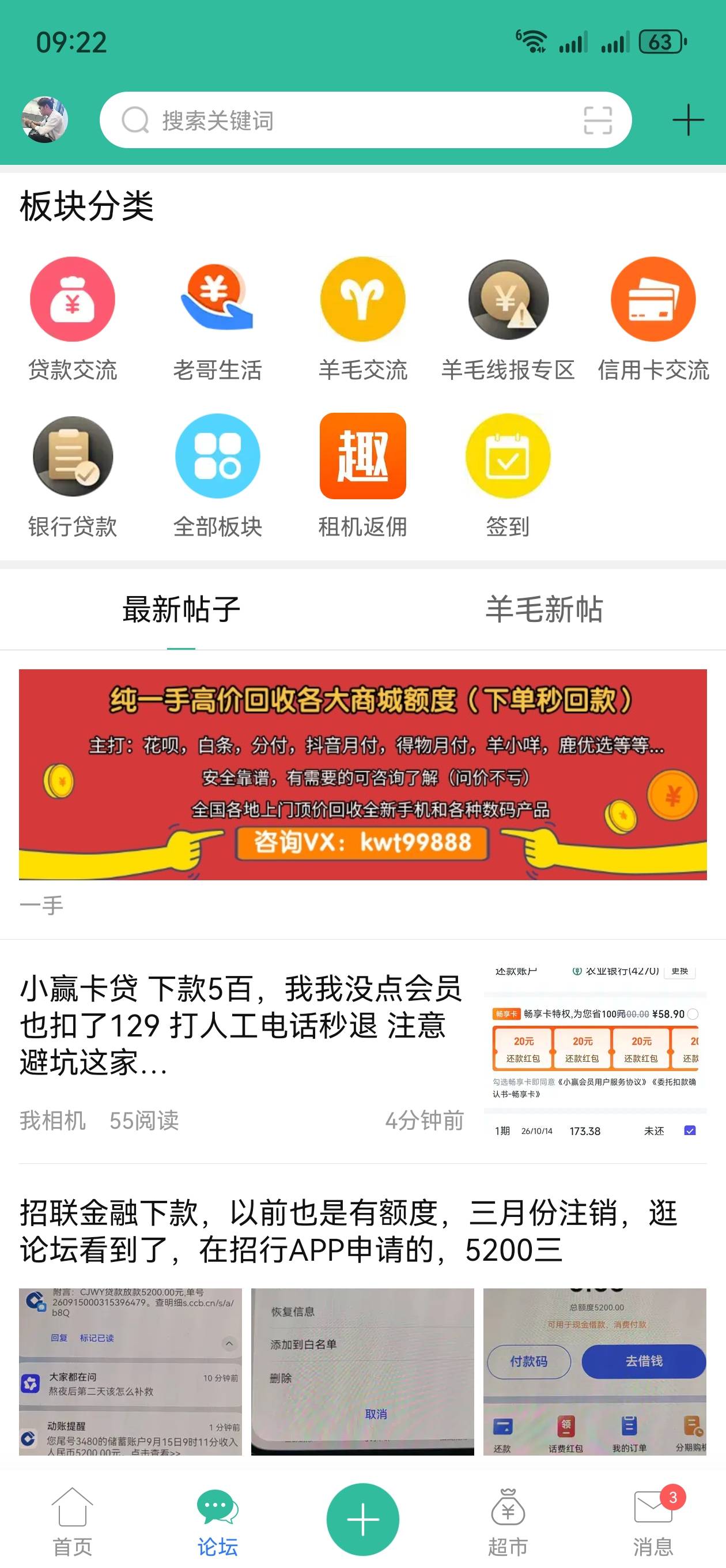Open the 信用卡交流 board

[653, 319]
